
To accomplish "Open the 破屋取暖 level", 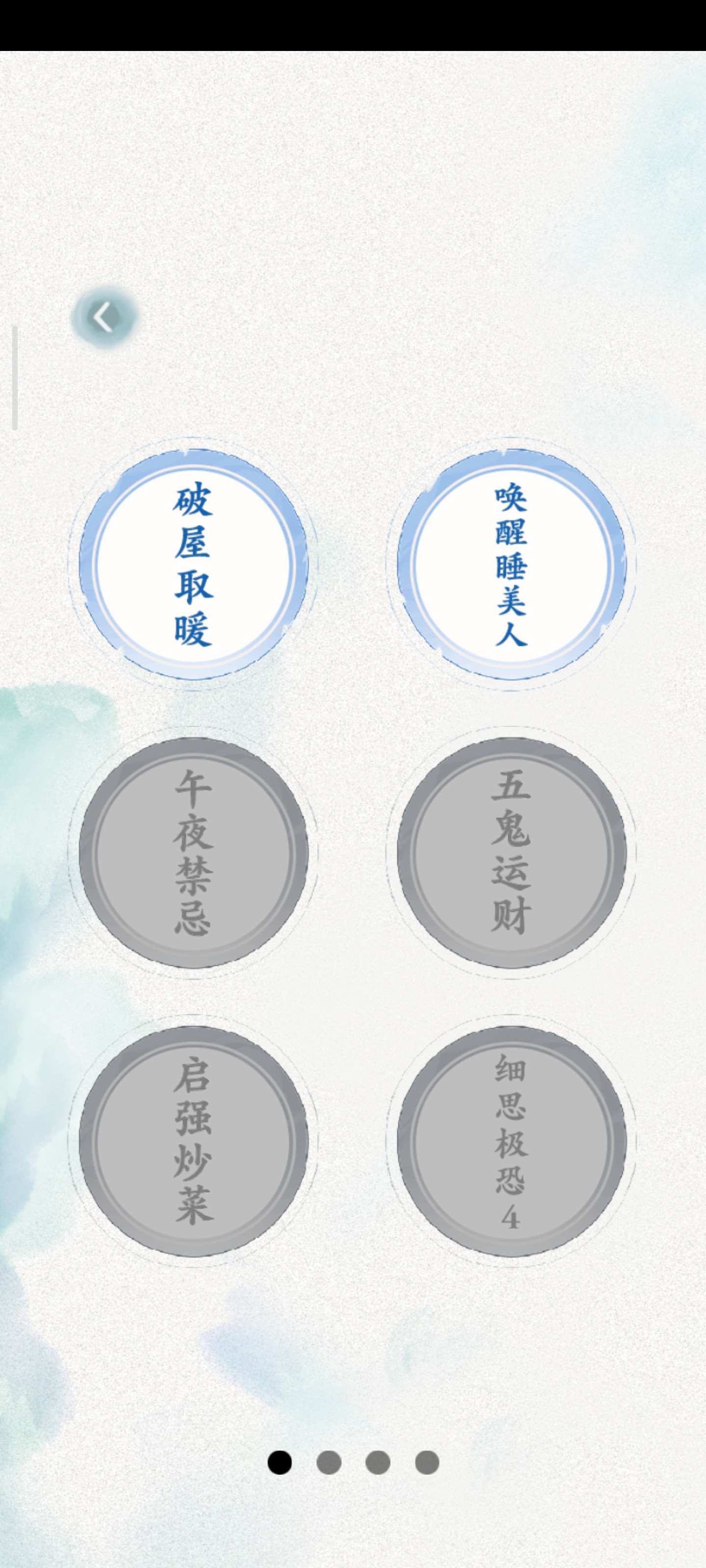I will pyautogui.click(x=194, y=564).
